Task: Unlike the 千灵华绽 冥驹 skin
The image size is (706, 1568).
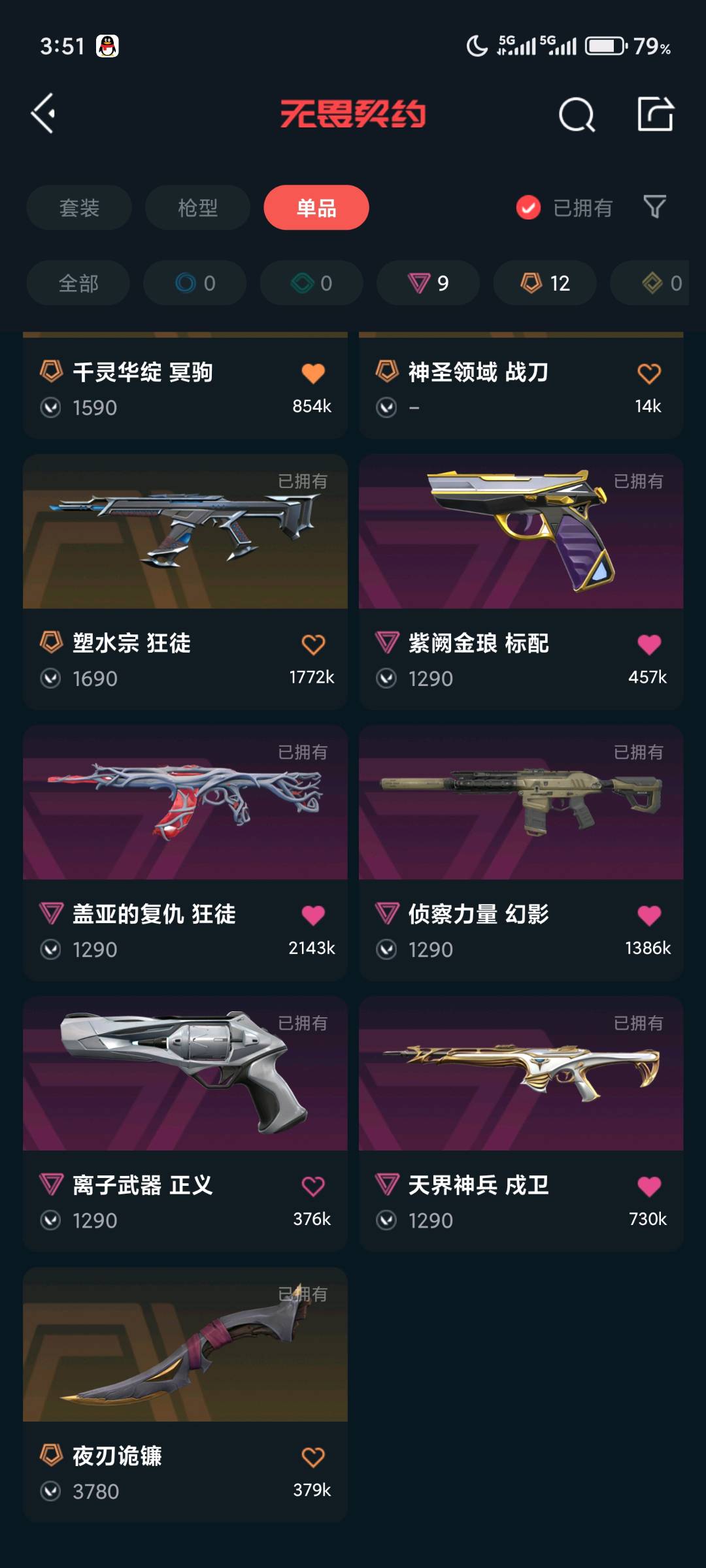Action: tap(313, 374)
